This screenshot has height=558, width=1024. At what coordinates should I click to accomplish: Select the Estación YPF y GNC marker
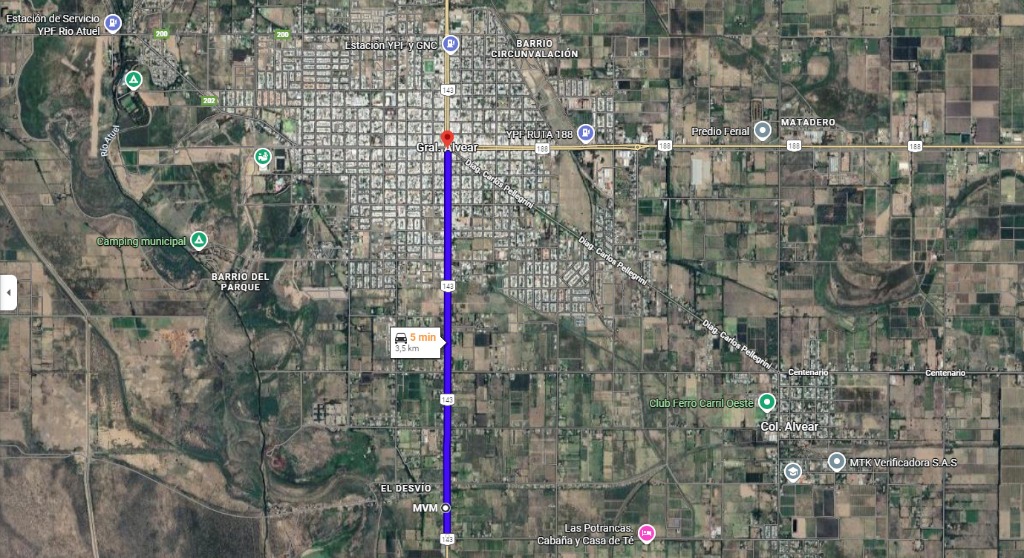[x=451, y=44]
